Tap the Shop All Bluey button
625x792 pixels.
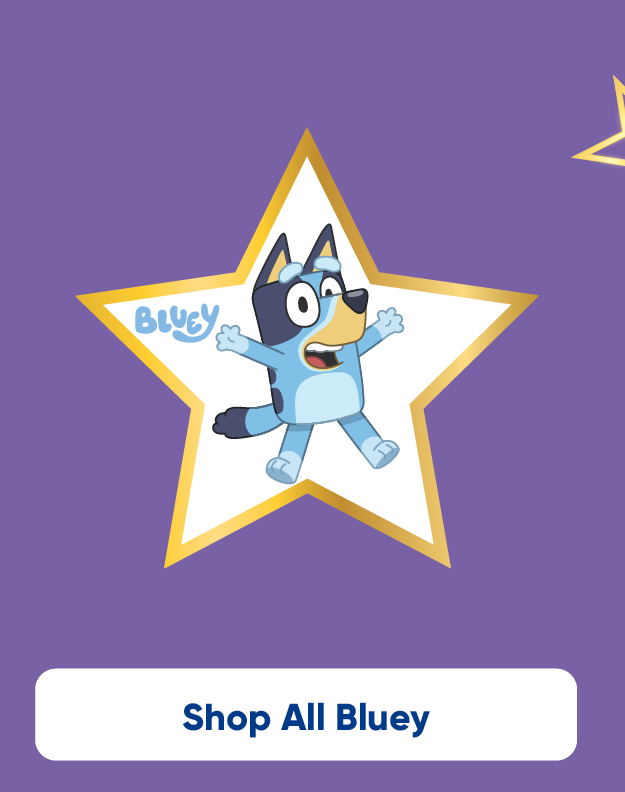tap(306, 715)
